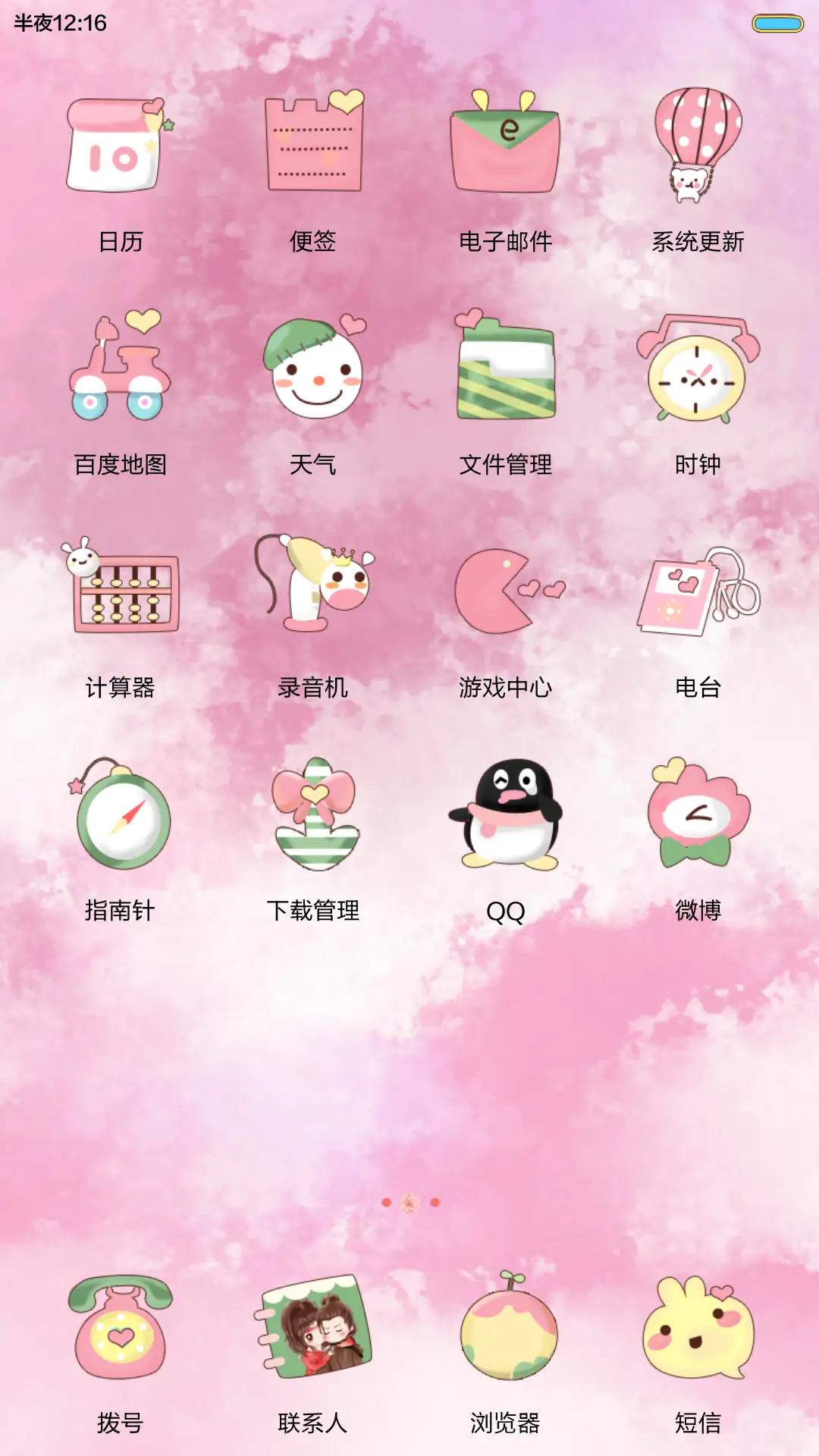
Task: Launch the Browser (浏览器) melon icon
Action: [507, 1327]
